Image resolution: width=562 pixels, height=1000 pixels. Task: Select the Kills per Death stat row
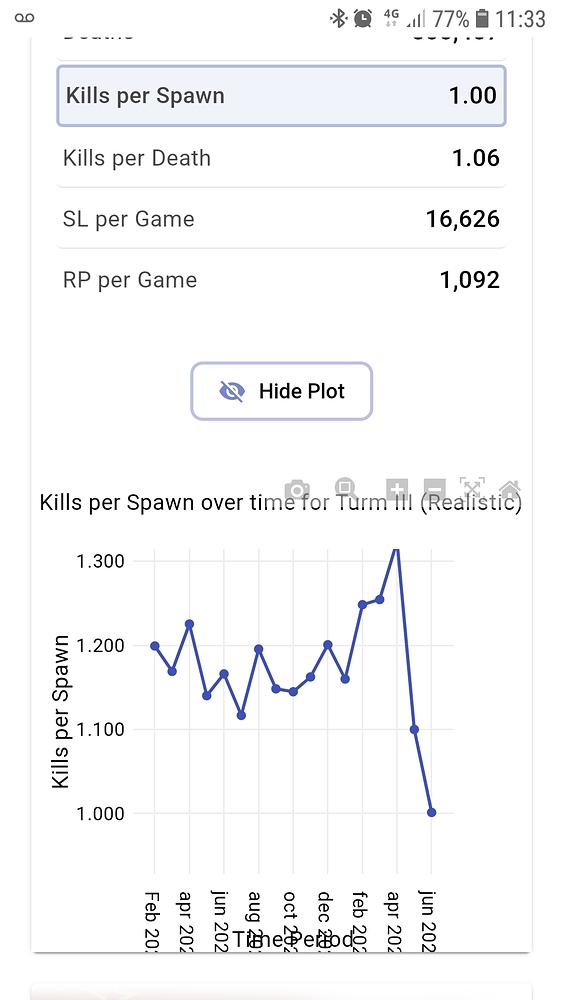click(281, 158)
